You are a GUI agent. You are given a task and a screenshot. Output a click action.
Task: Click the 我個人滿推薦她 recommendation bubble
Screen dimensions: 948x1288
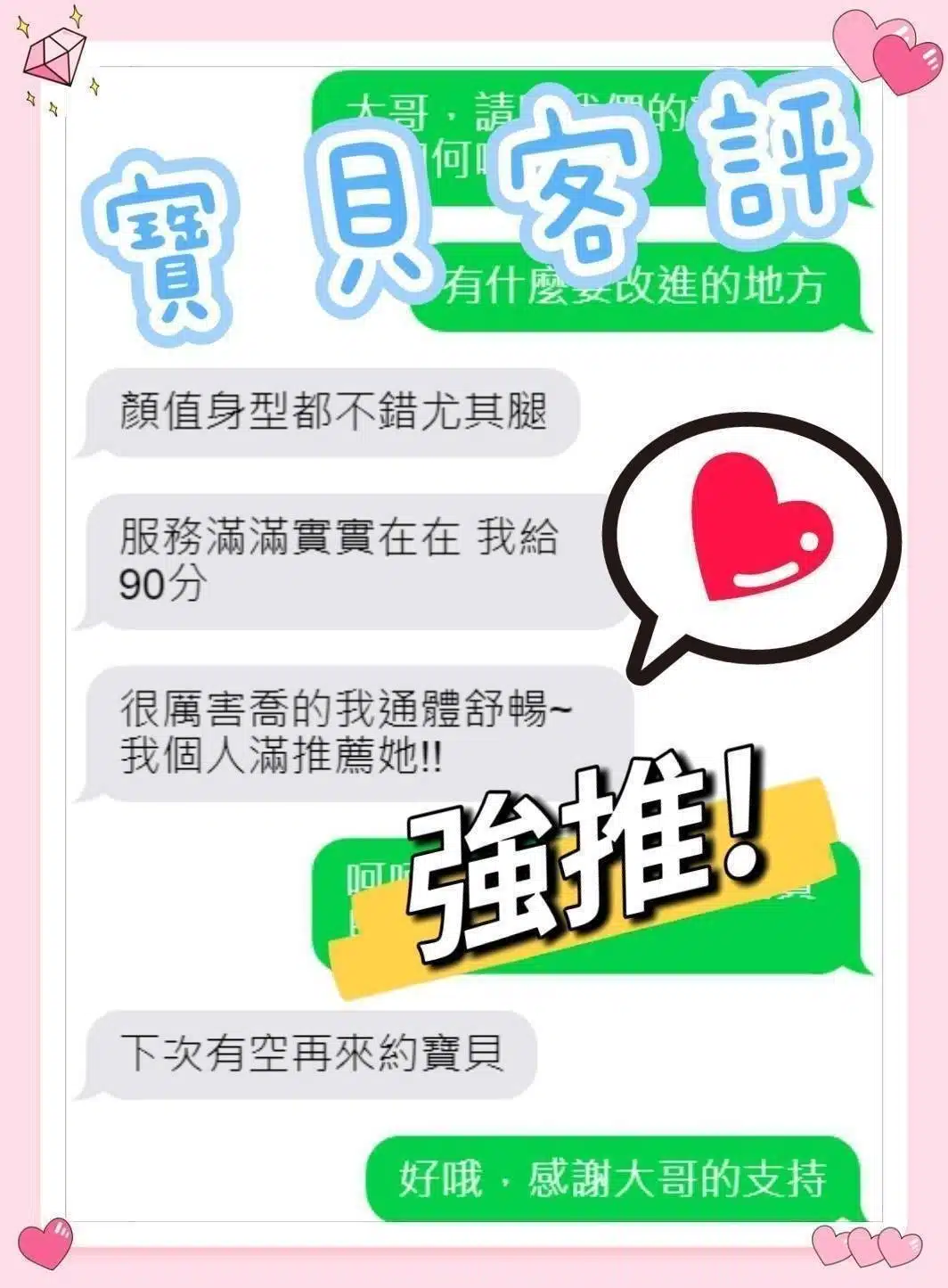356,726
